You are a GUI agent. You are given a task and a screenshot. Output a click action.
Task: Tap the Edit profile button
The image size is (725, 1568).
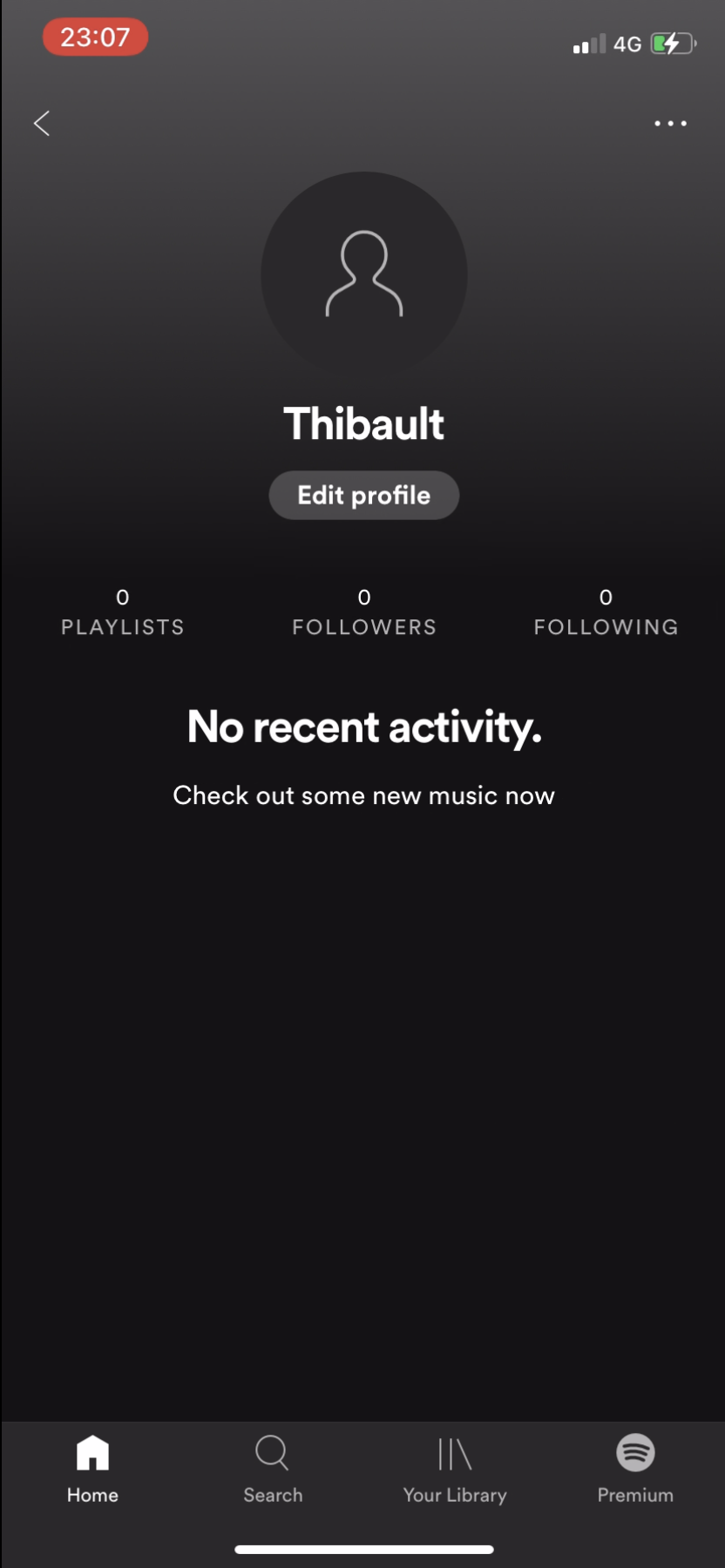pyautogui.click(x=363, y=495)
